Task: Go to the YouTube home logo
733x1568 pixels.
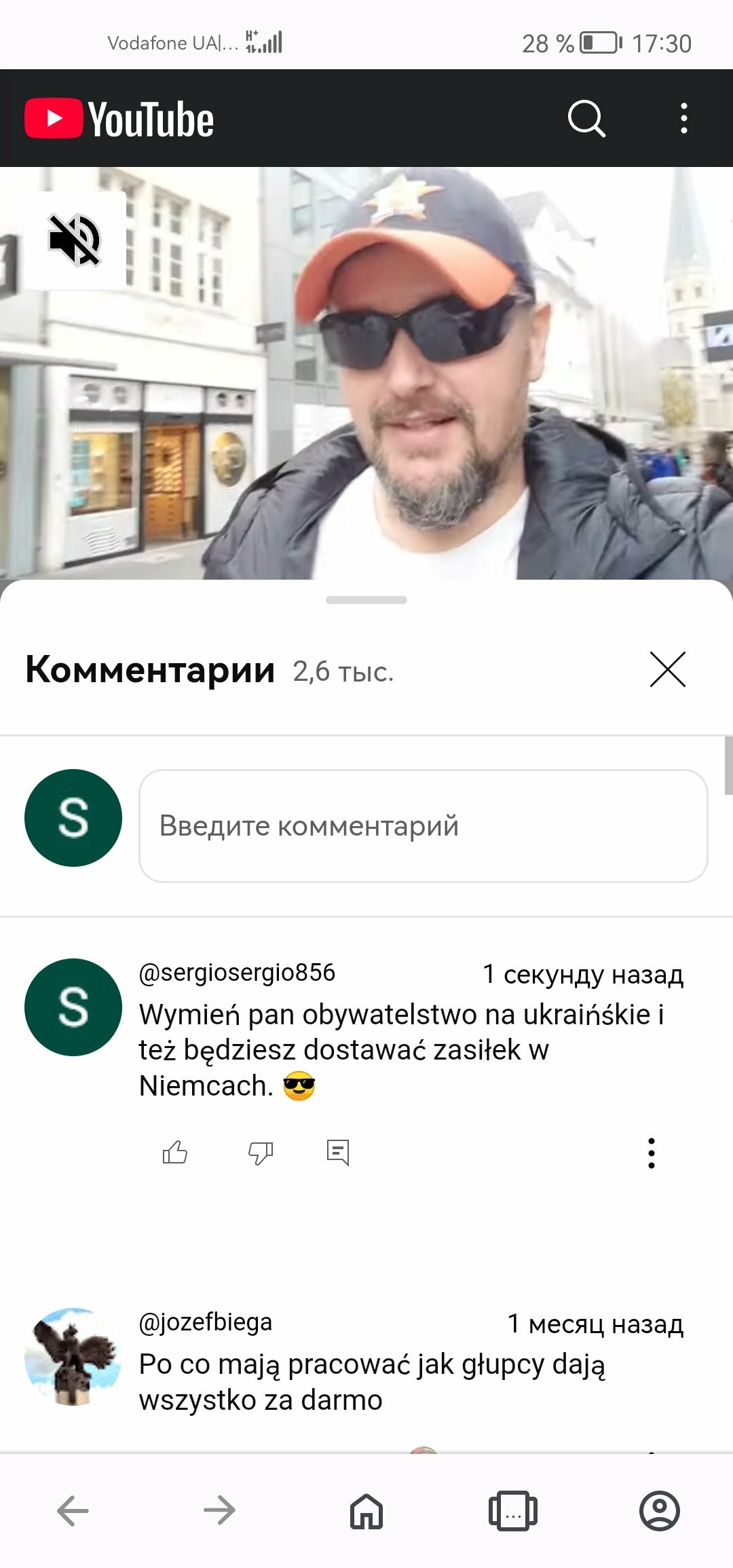Action: (119, 119)
